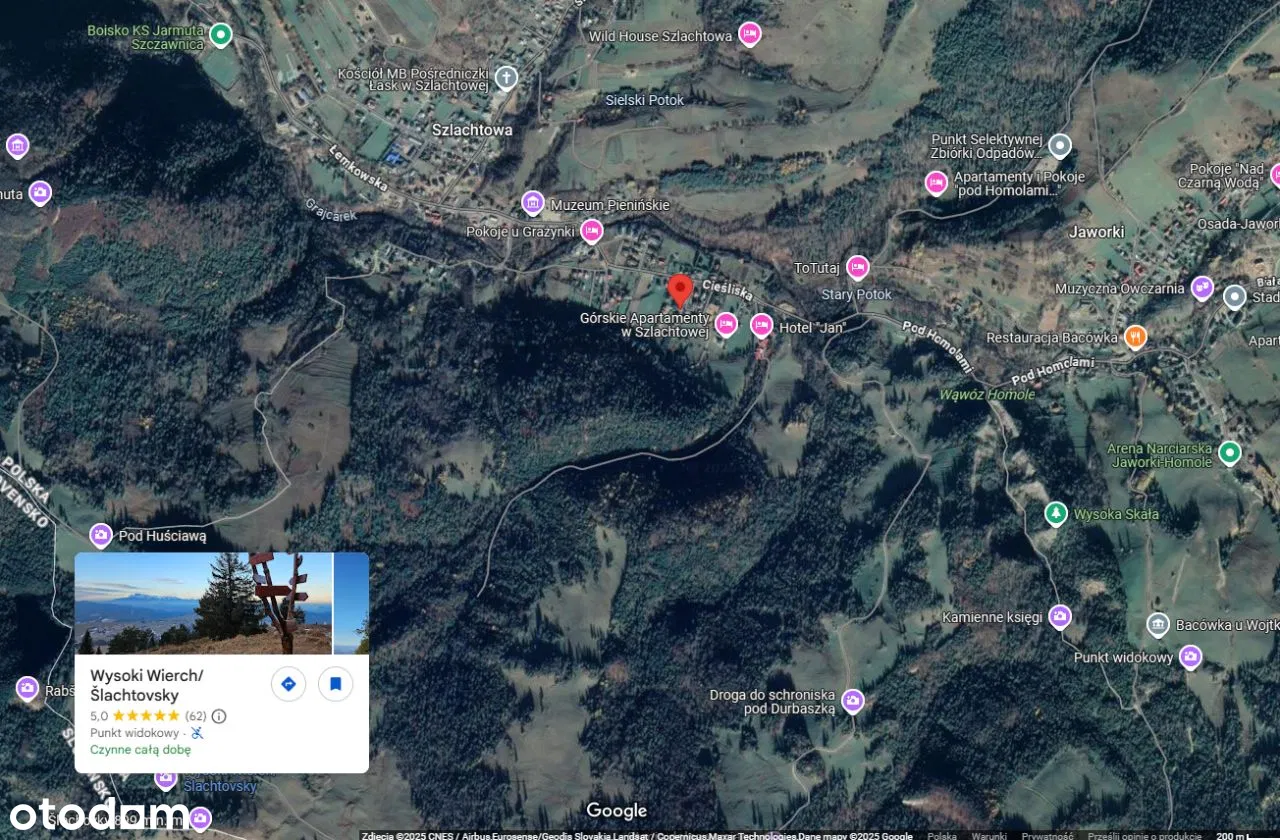Open the Górskie Apartamenty w Szlachtowej pin

tap(726, 324)
